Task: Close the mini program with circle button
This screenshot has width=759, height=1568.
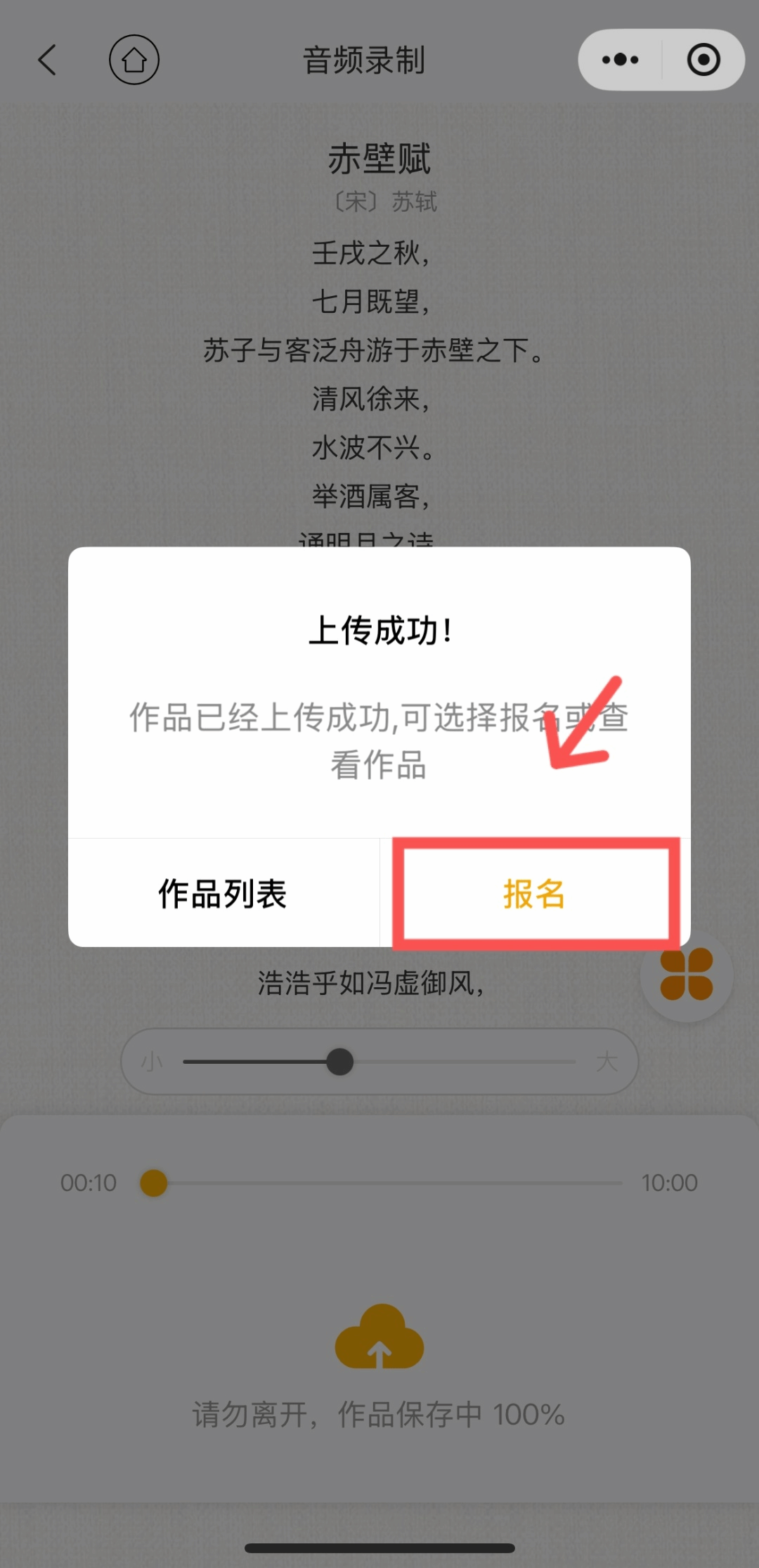Action: [703, 60]
